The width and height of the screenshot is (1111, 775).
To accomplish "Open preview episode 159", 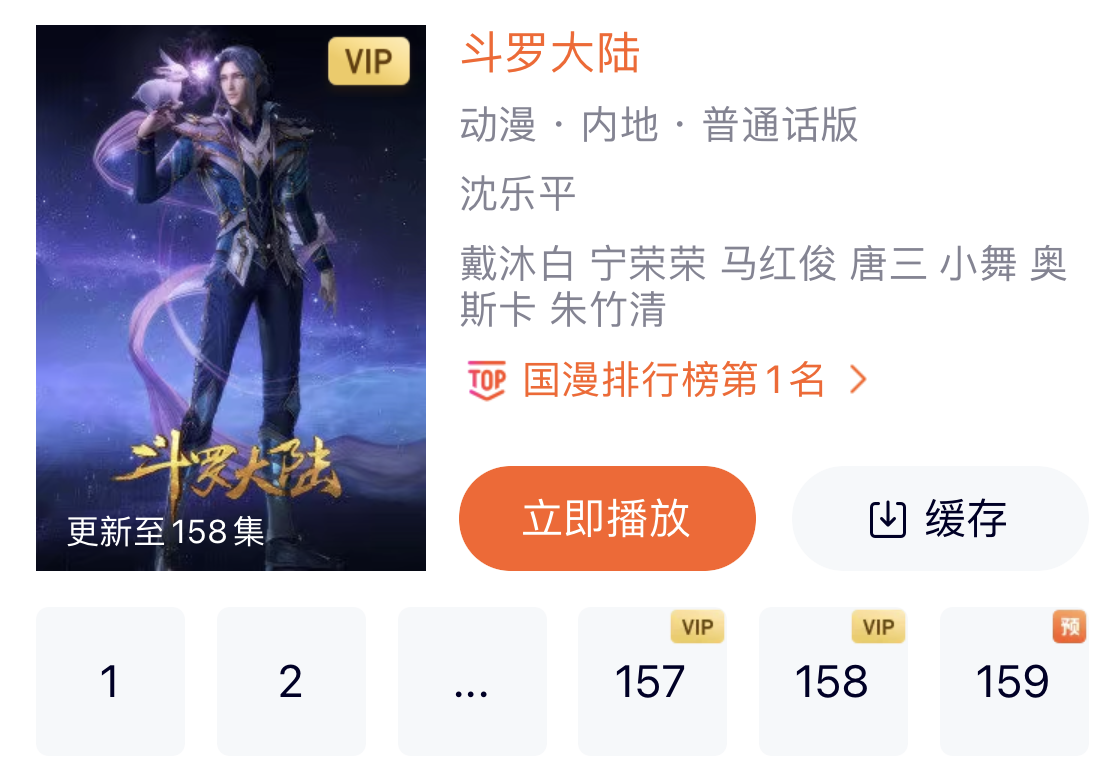I will tap(1013, 682).
